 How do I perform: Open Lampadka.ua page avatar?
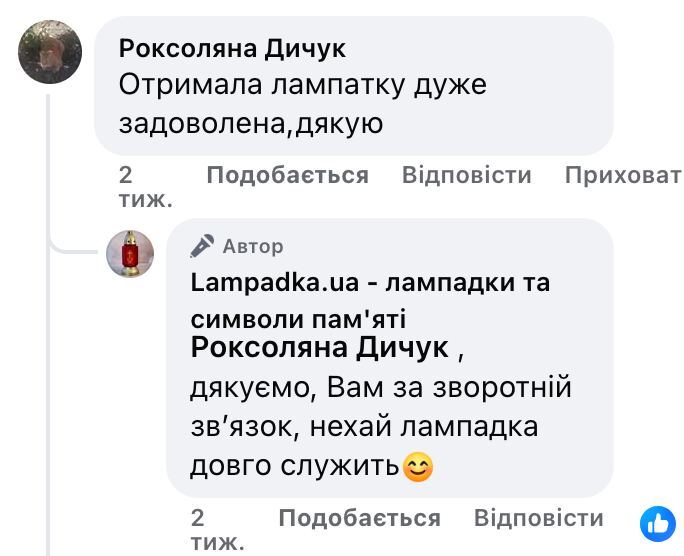coord(130,254)
